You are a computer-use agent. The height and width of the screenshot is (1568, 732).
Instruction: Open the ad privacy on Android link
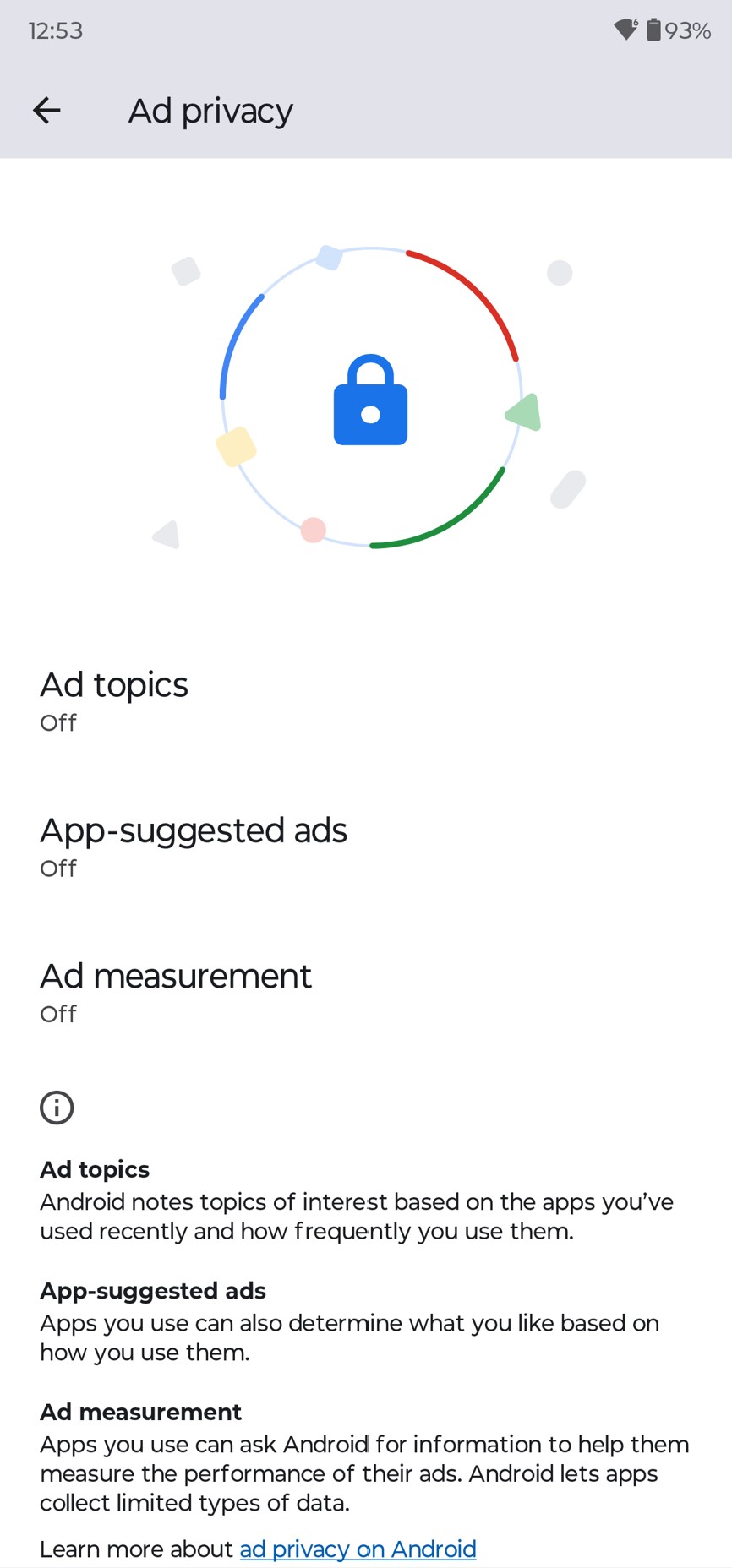[x=358, y=1549]
